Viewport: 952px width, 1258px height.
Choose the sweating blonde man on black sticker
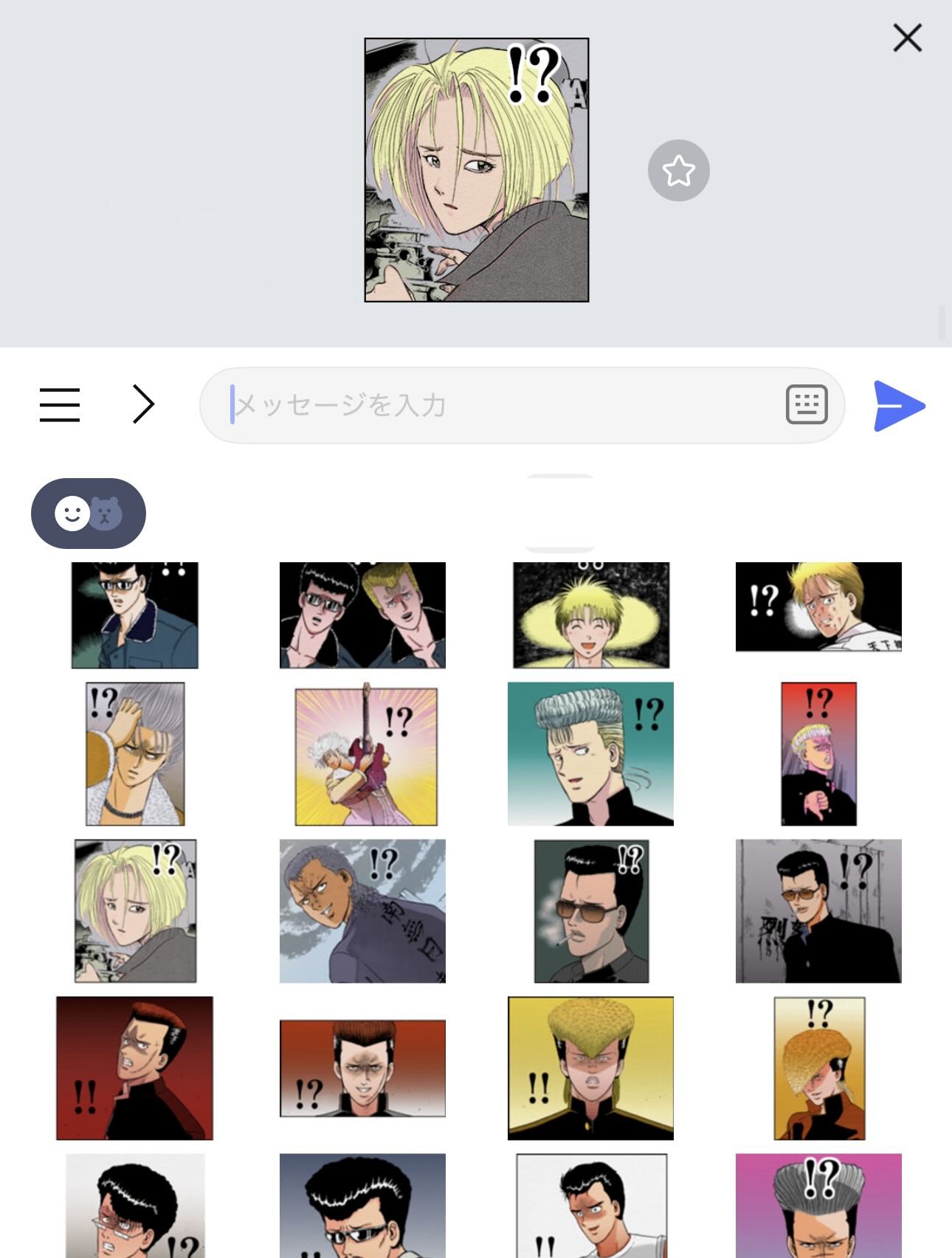coord(818,607)
